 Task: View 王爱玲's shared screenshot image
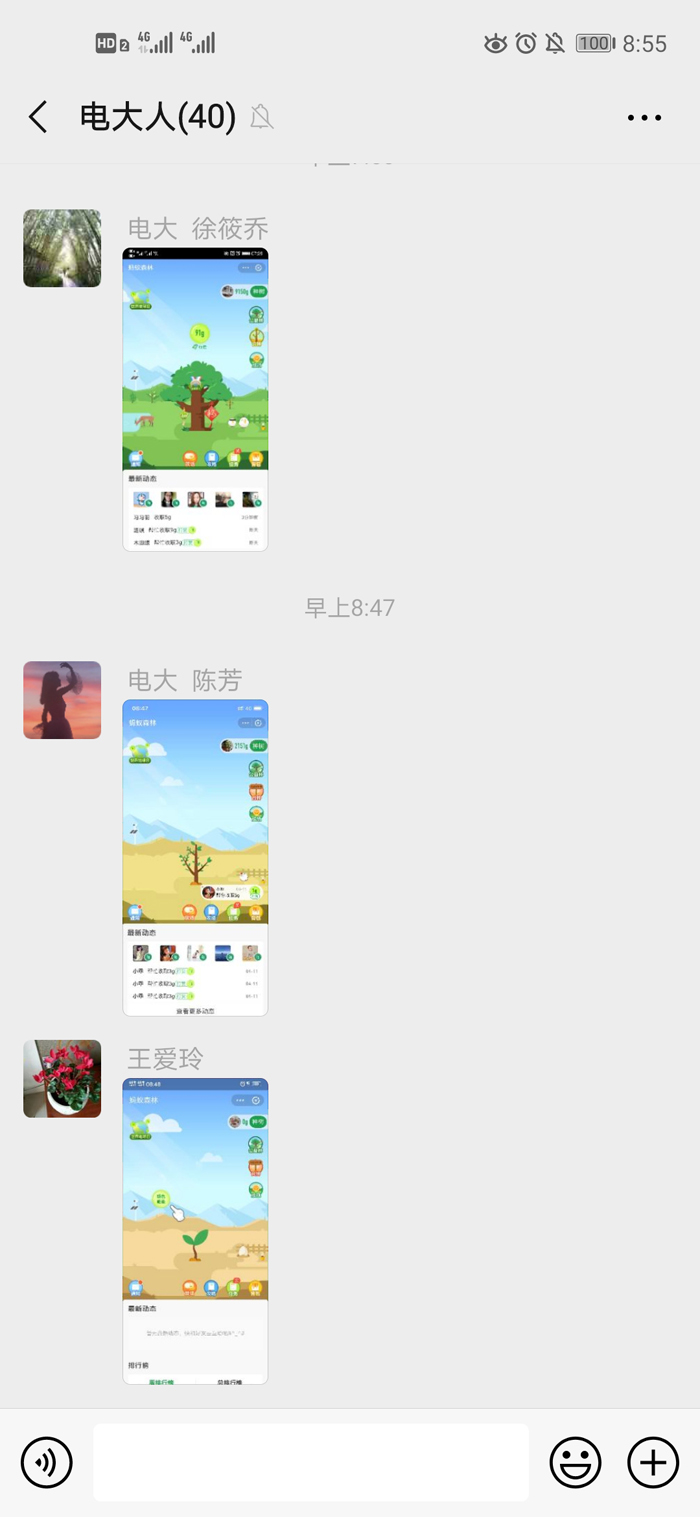pos(195,1231)
